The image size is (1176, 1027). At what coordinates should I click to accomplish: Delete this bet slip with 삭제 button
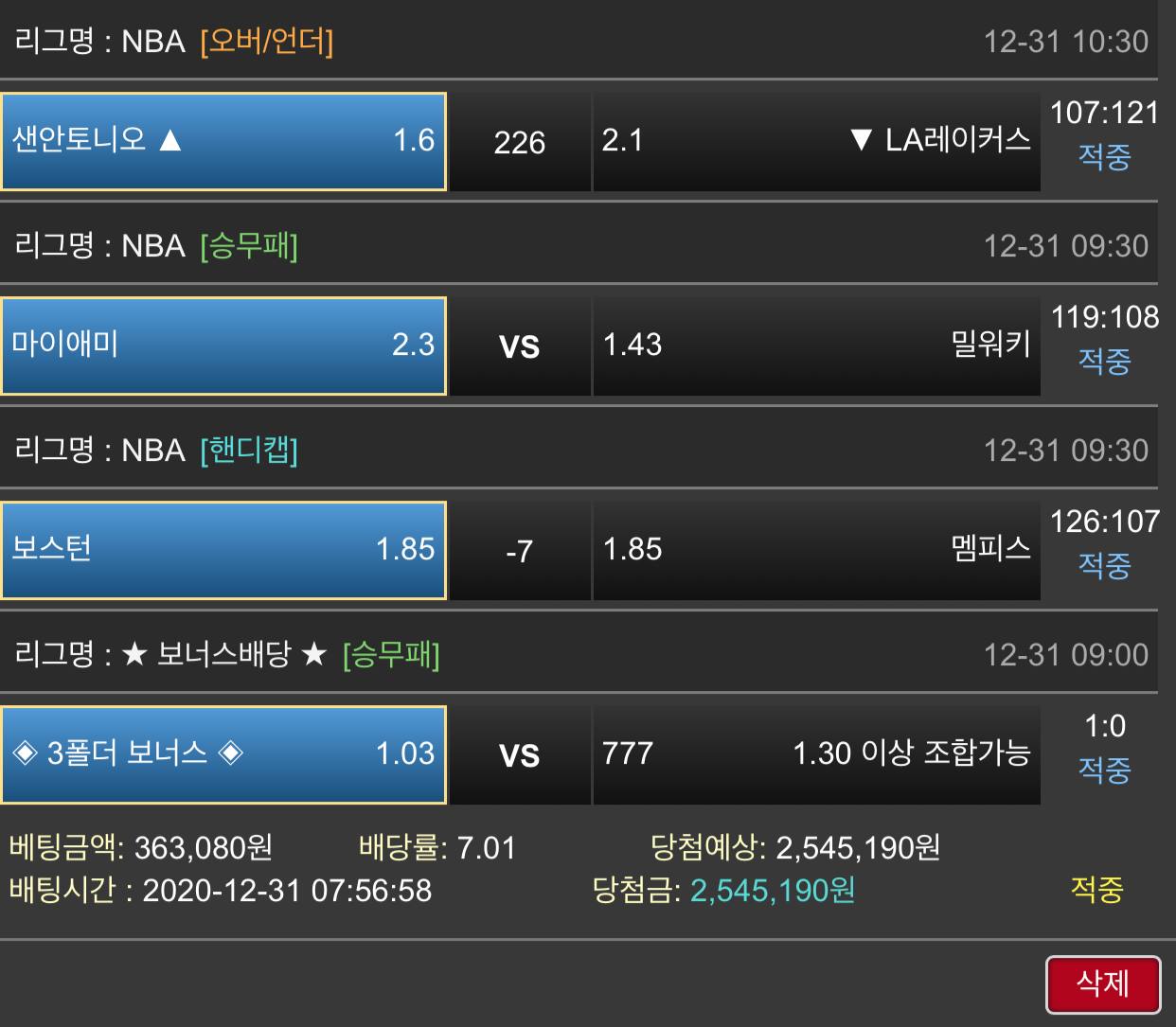click(x=1102, y=984)
